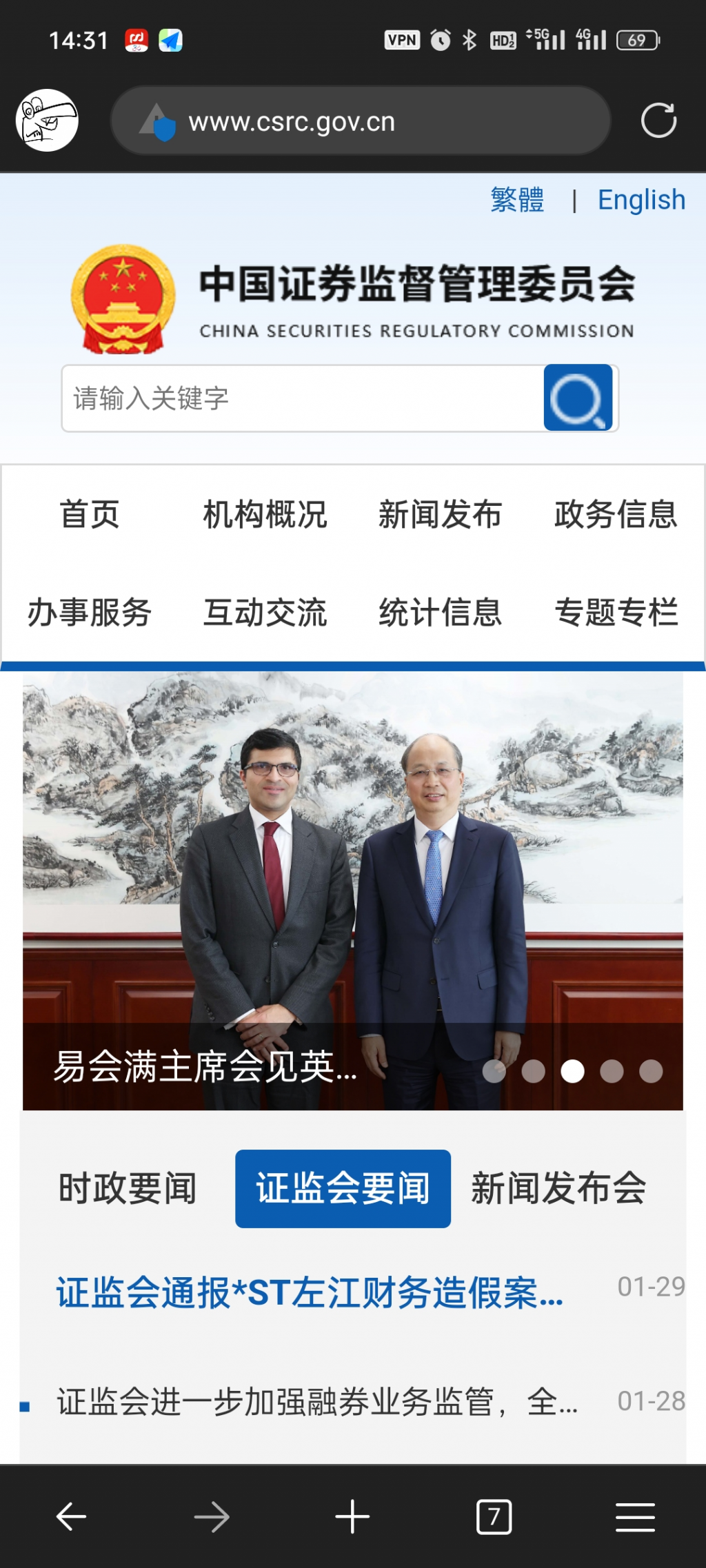
Task: Open the 新闻发布 section
Action: (440, 514)
